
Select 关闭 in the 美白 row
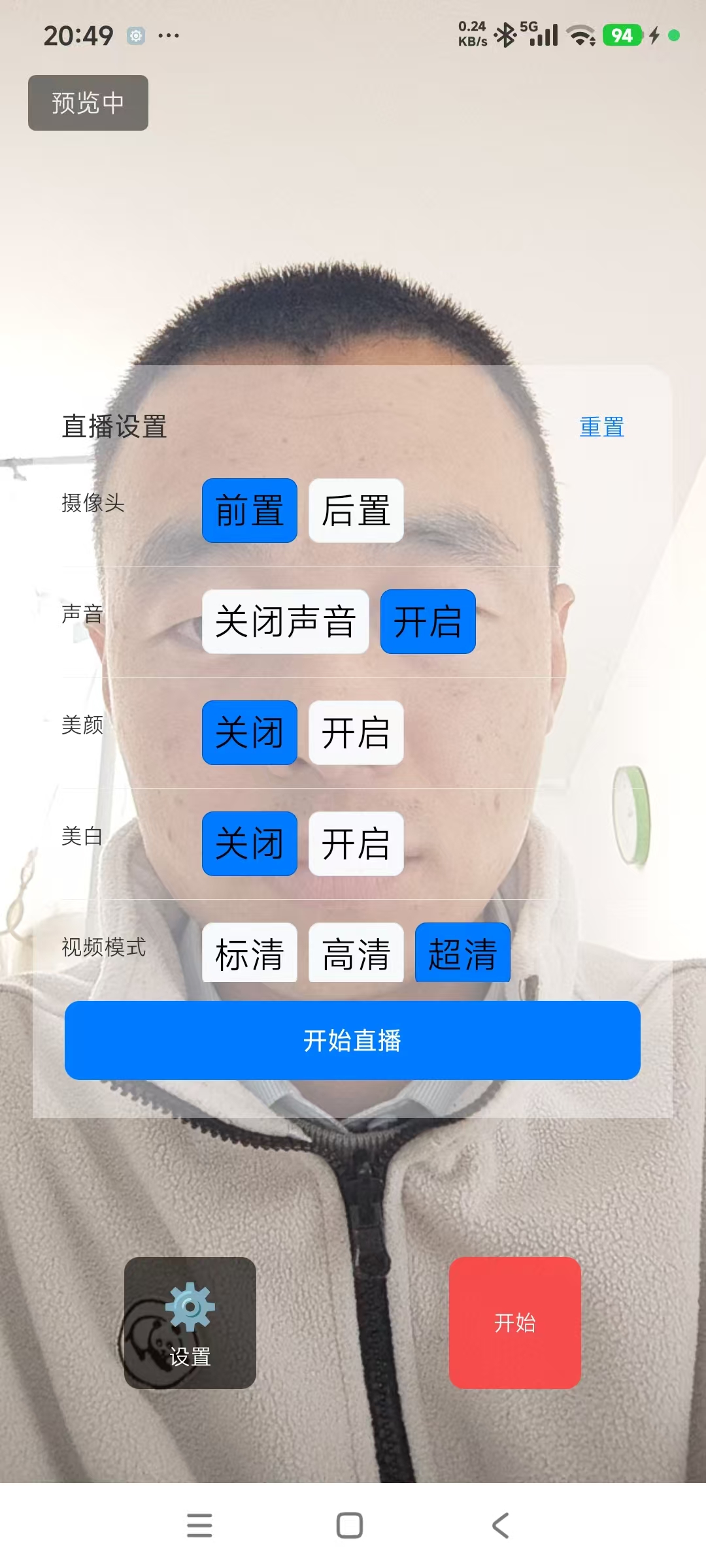click(250, 843)
